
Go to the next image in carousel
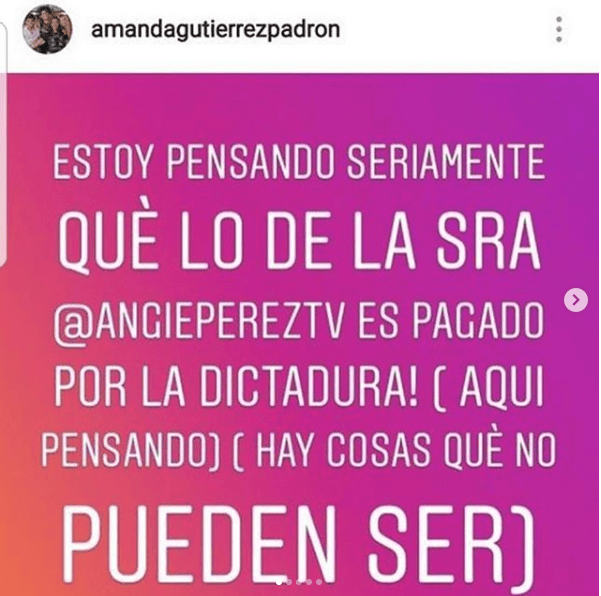point(575,299)
